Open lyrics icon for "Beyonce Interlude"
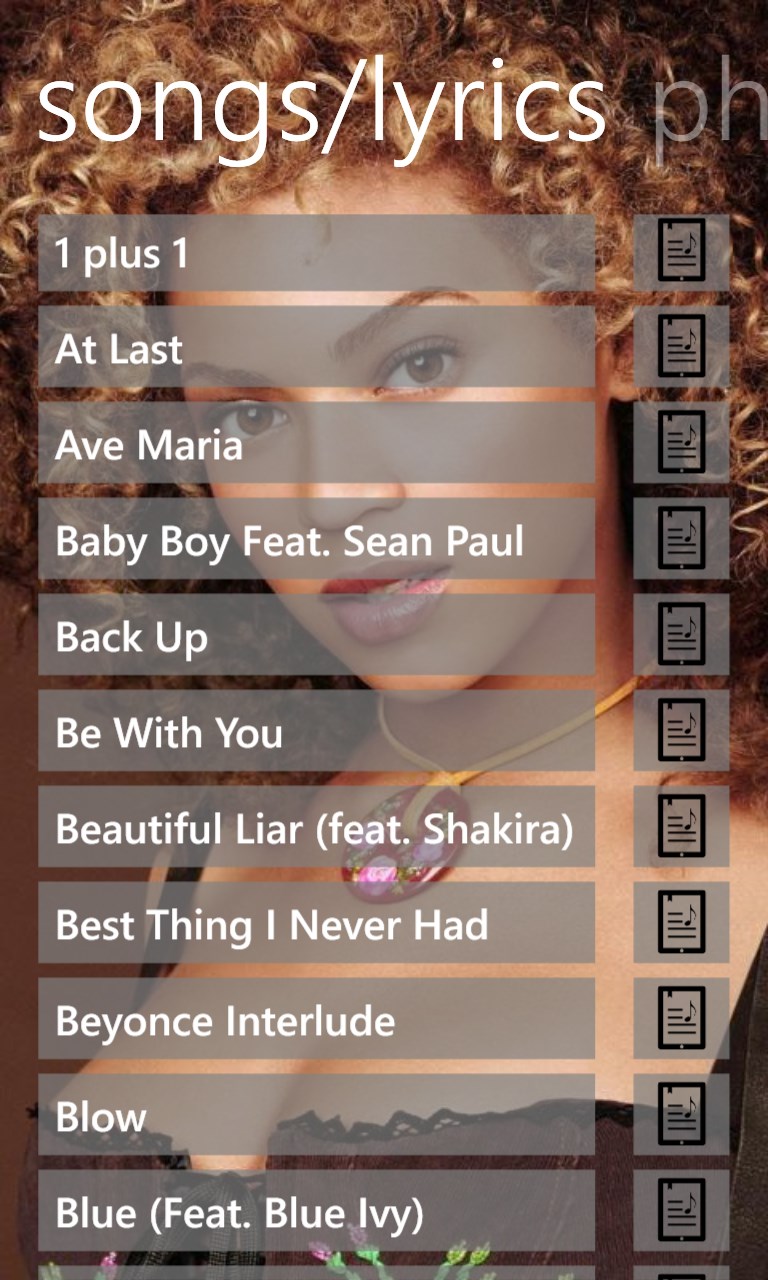Image resolution: width=768 pixels, height=1280 pixels. (681, 1021)
